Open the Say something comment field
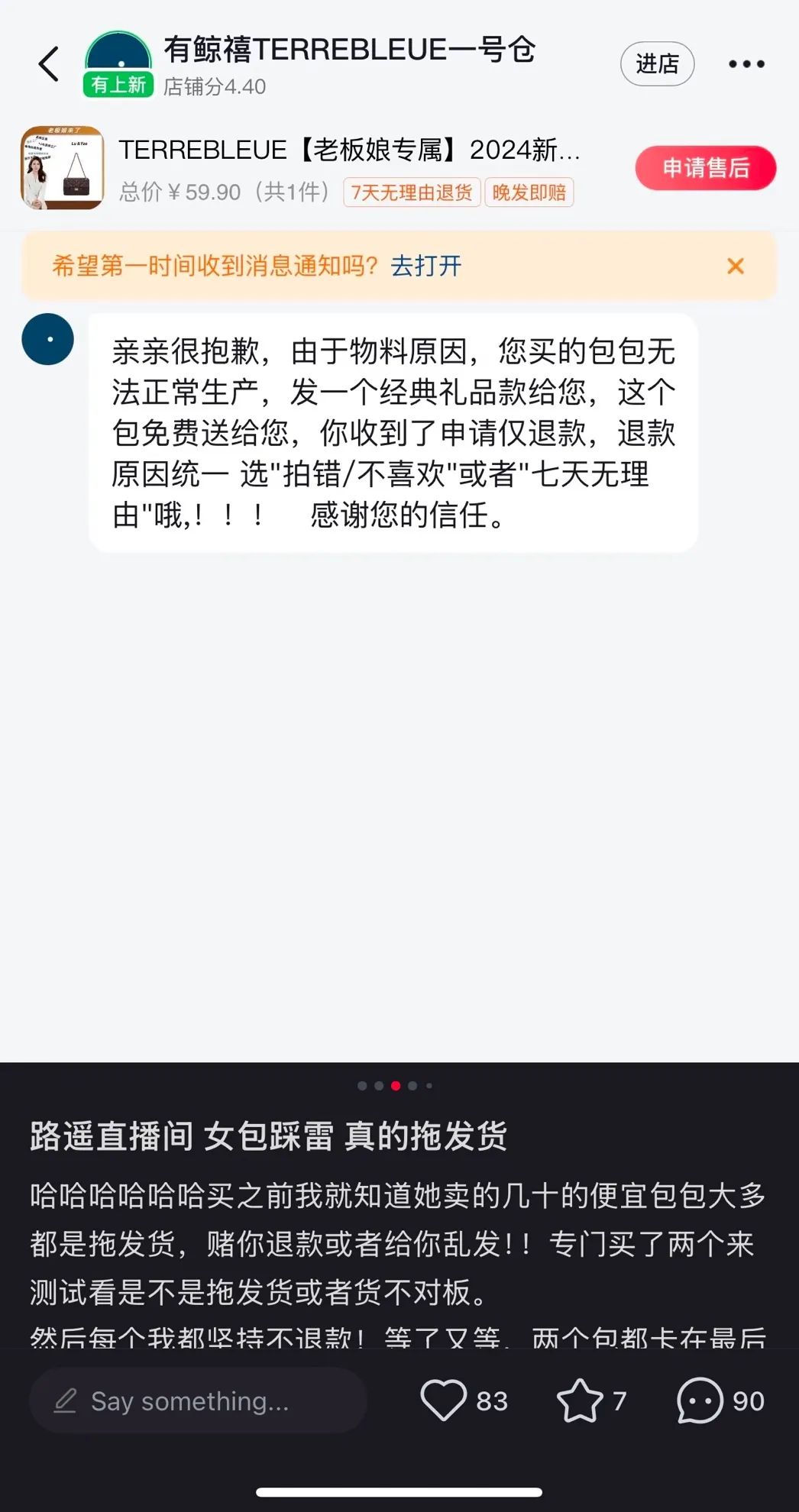 point(197,1401)
